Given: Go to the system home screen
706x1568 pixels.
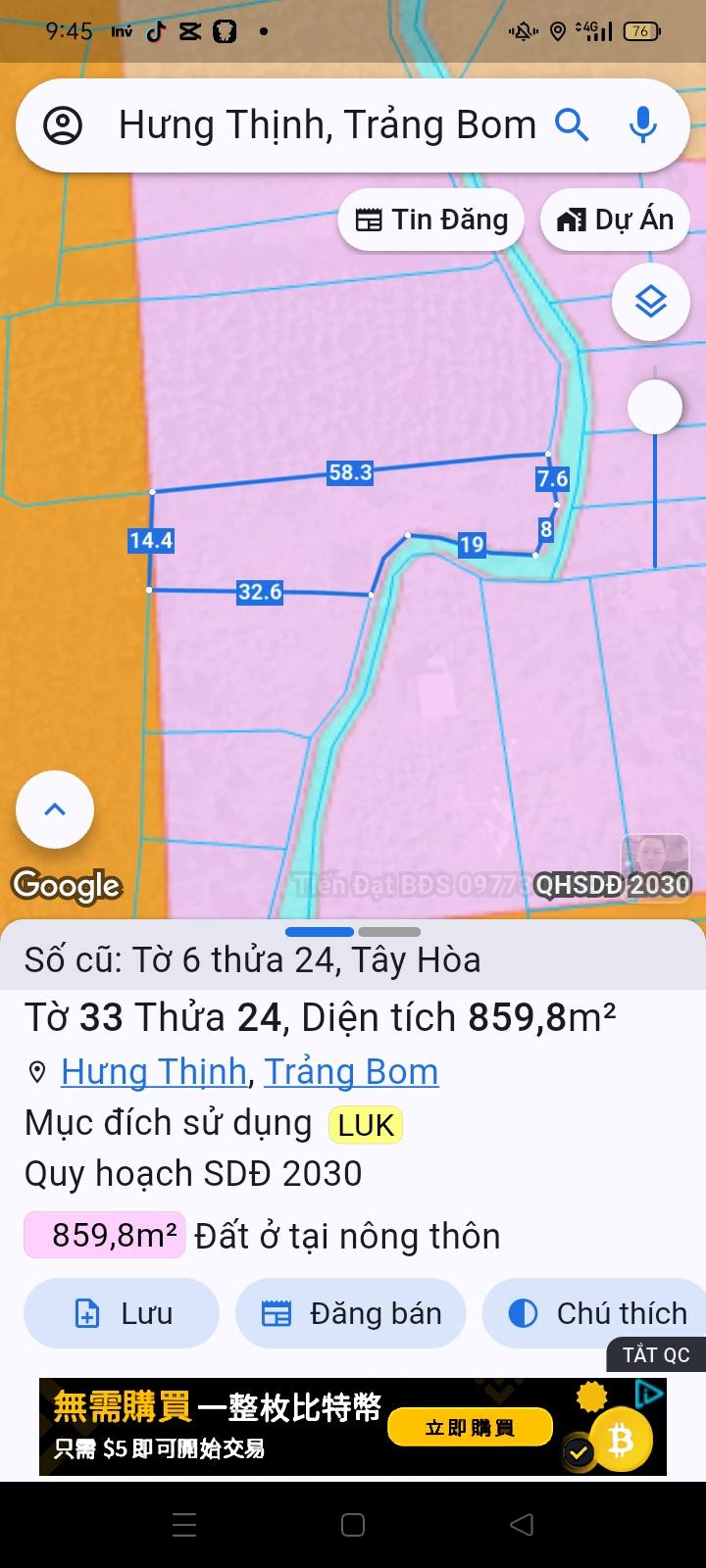Looking at the screenshot, I should (x=353, y=1524).
